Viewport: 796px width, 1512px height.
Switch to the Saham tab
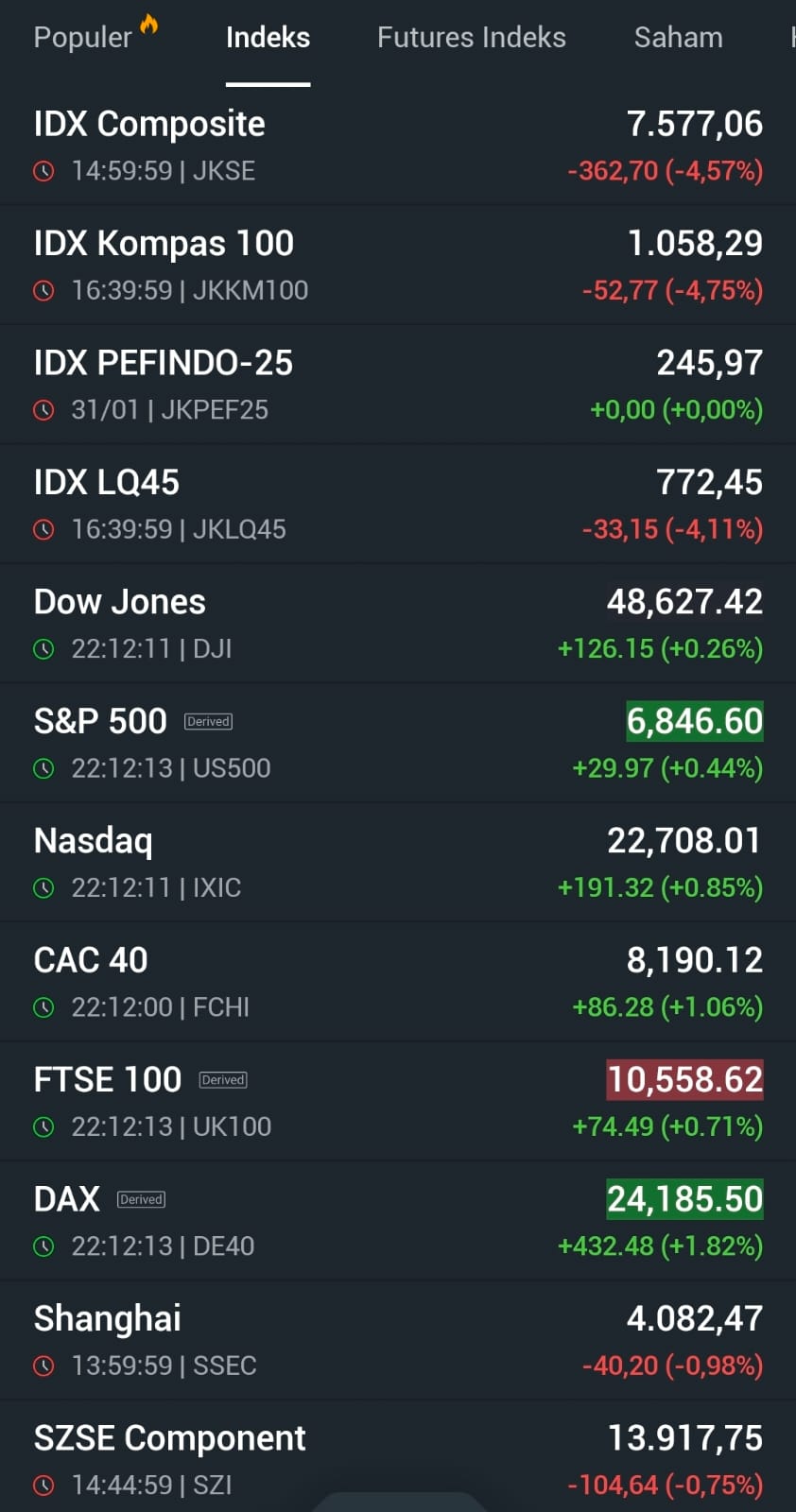tap(678, 38)
